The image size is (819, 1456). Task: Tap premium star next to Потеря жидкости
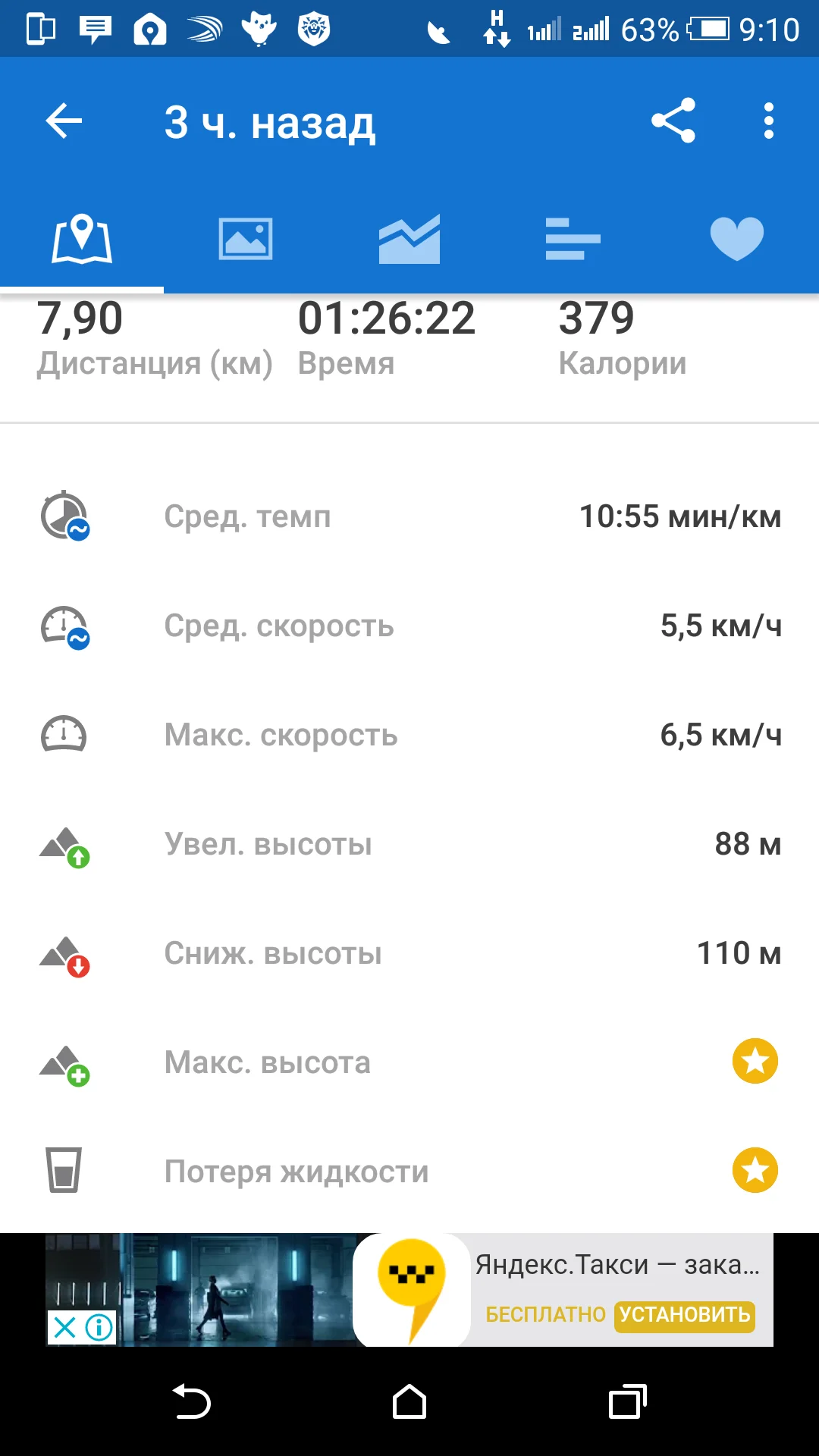coord(755,1170)
